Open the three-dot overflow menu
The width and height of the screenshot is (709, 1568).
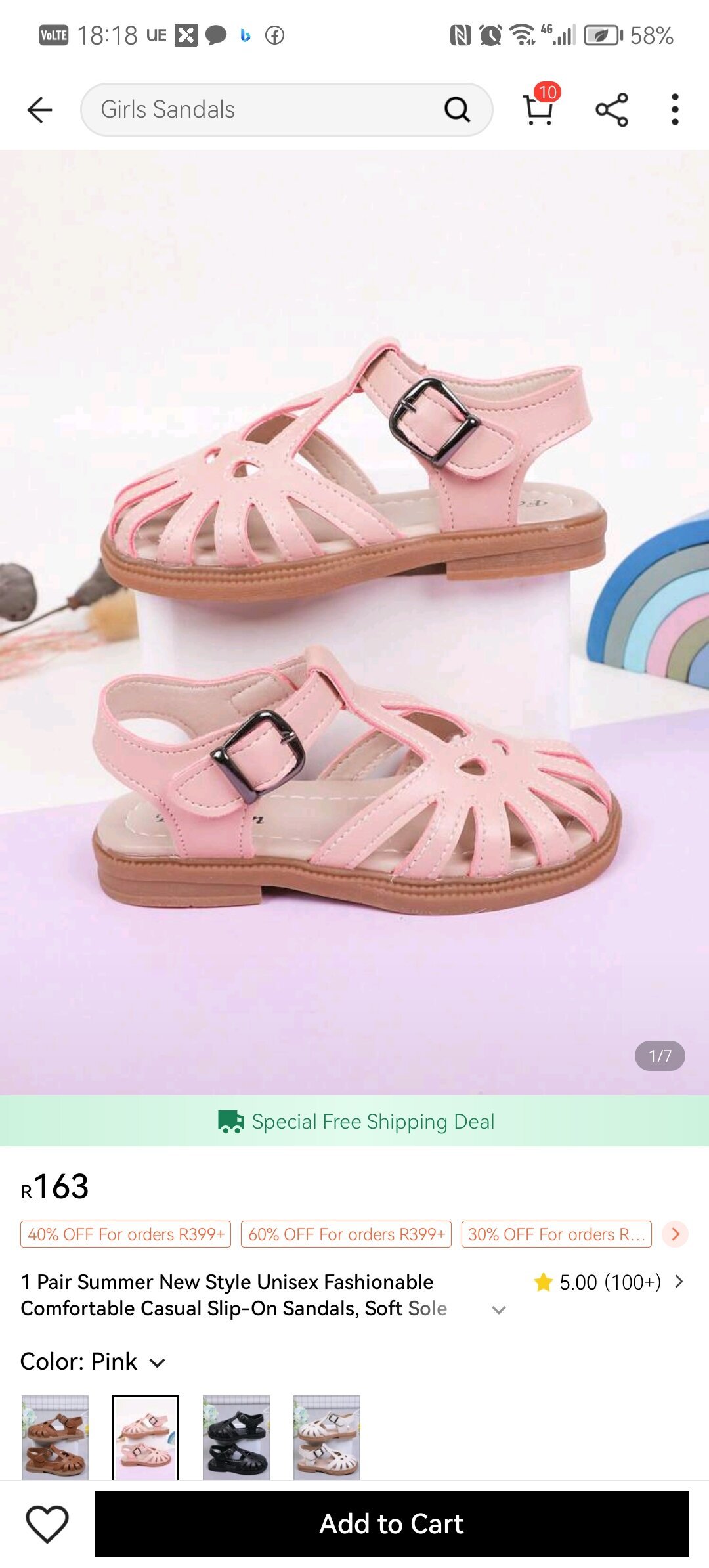click(674, 110)
